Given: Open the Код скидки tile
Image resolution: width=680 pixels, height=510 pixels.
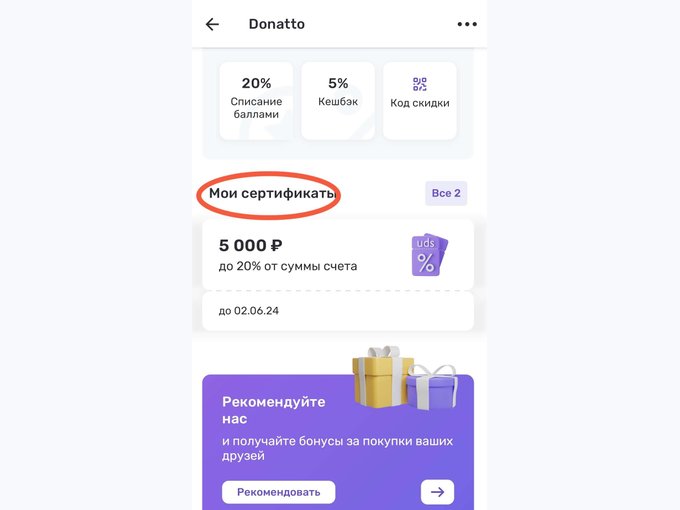Looking at the screenshot, I should click(x=420, y=100).
